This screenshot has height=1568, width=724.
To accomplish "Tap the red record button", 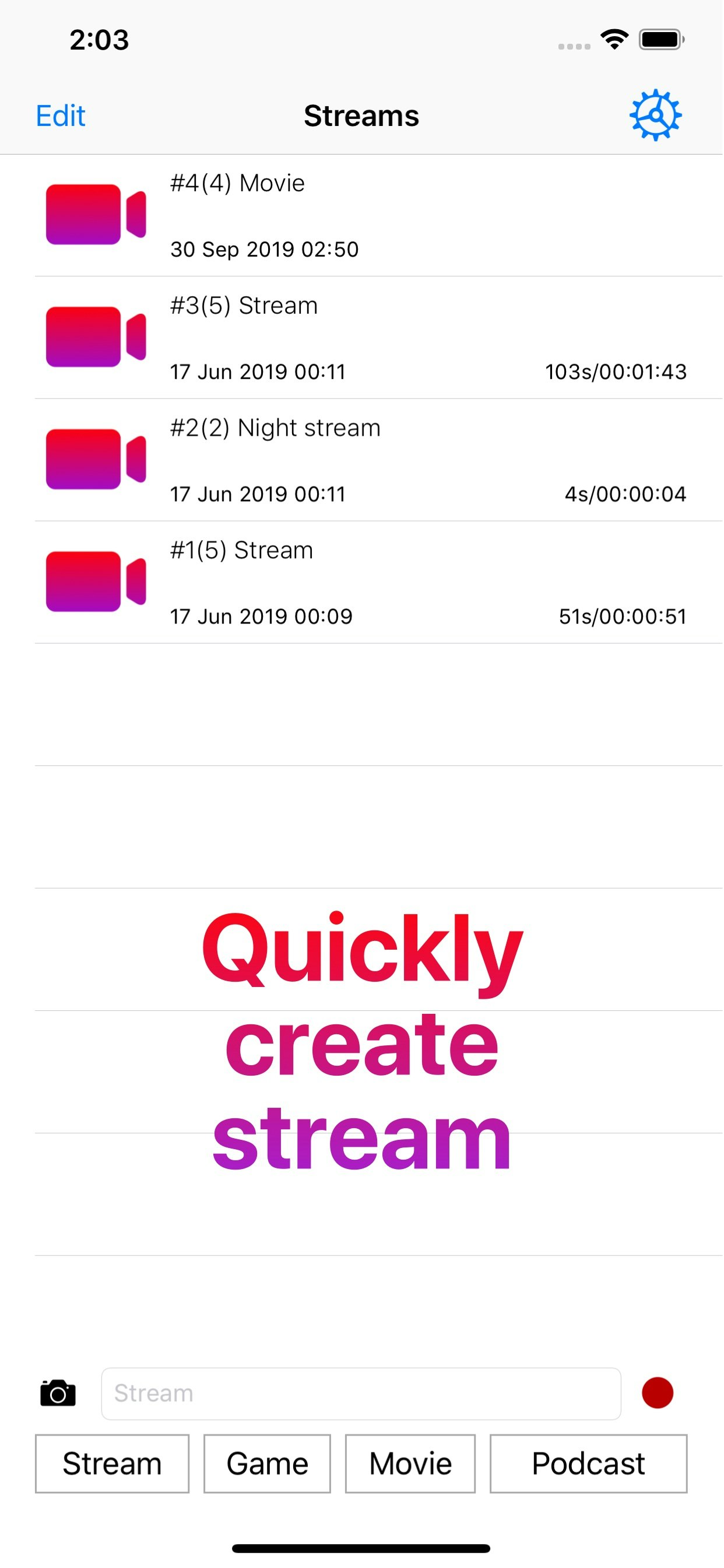I will (x=658, y=1394).
